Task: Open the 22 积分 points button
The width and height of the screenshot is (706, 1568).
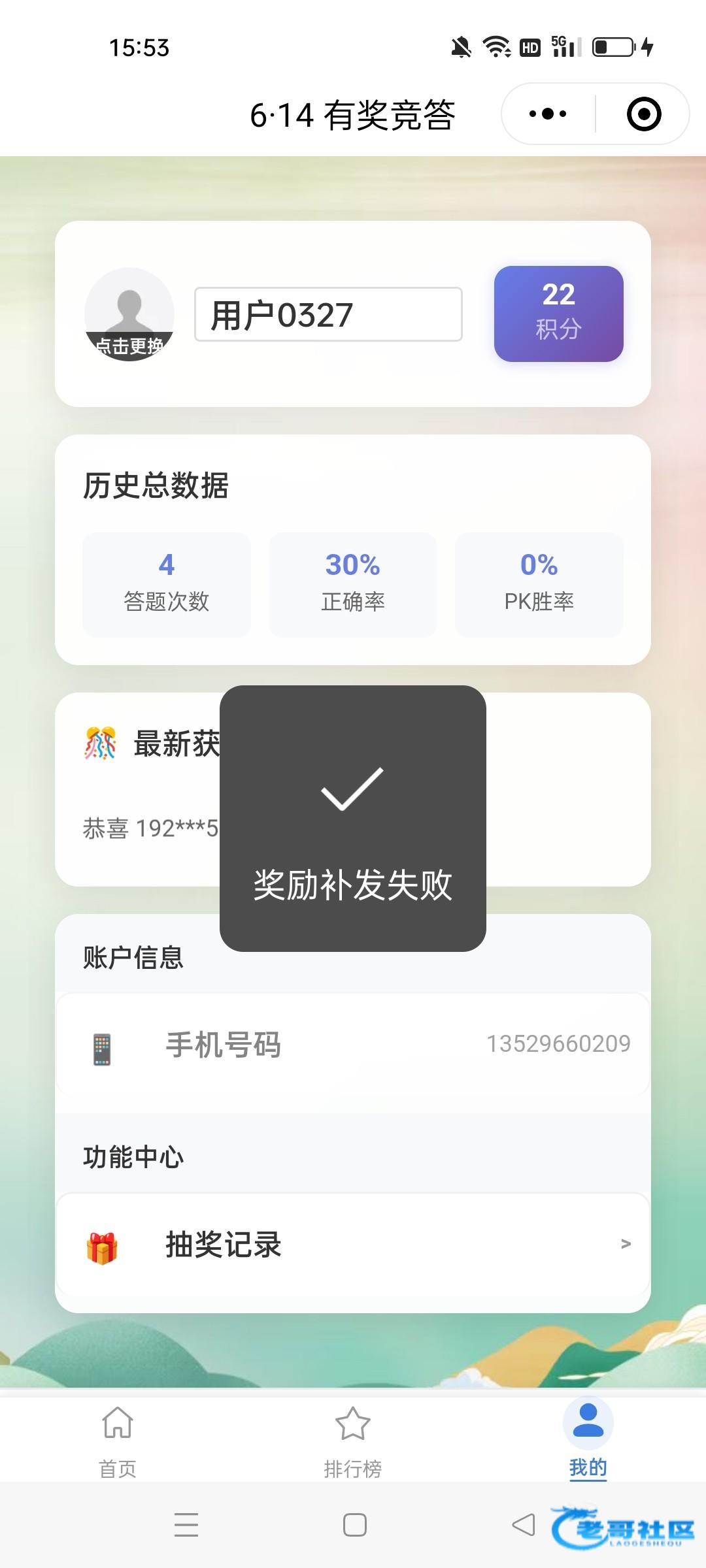Action: (x=558, y=314)
